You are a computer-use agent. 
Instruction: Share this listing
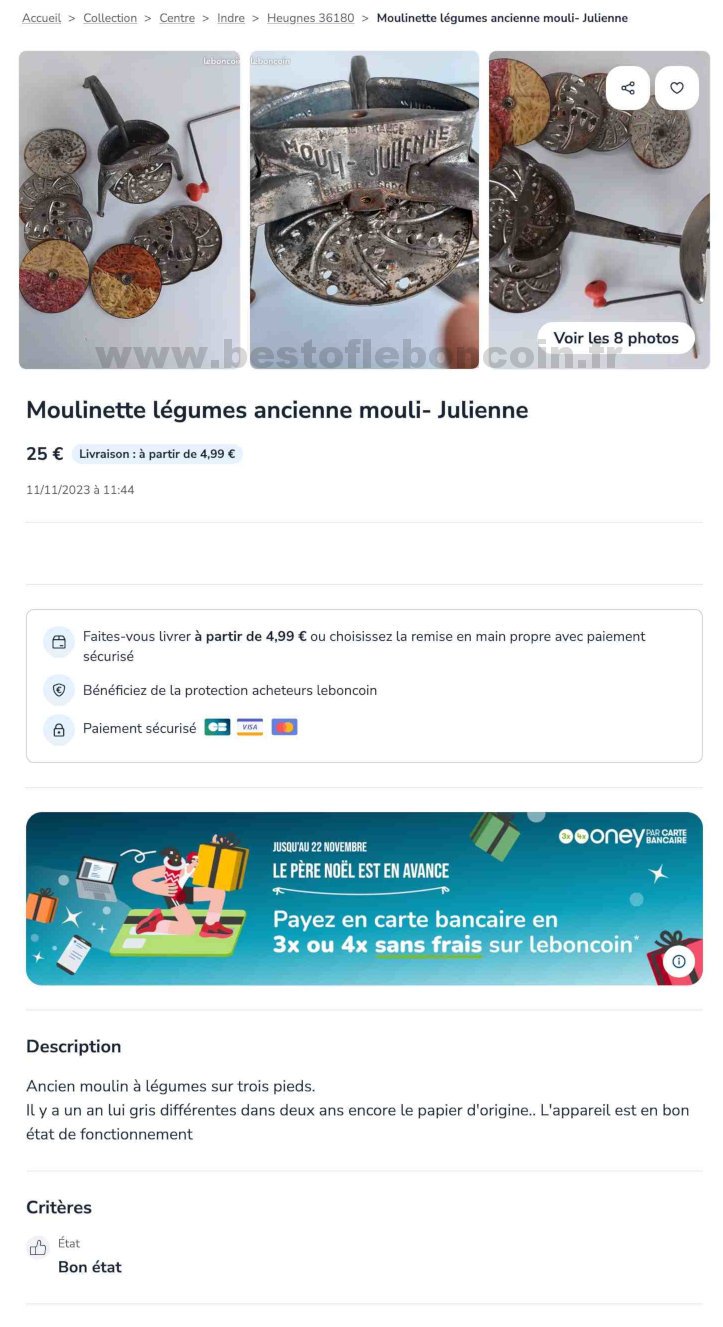628,88
